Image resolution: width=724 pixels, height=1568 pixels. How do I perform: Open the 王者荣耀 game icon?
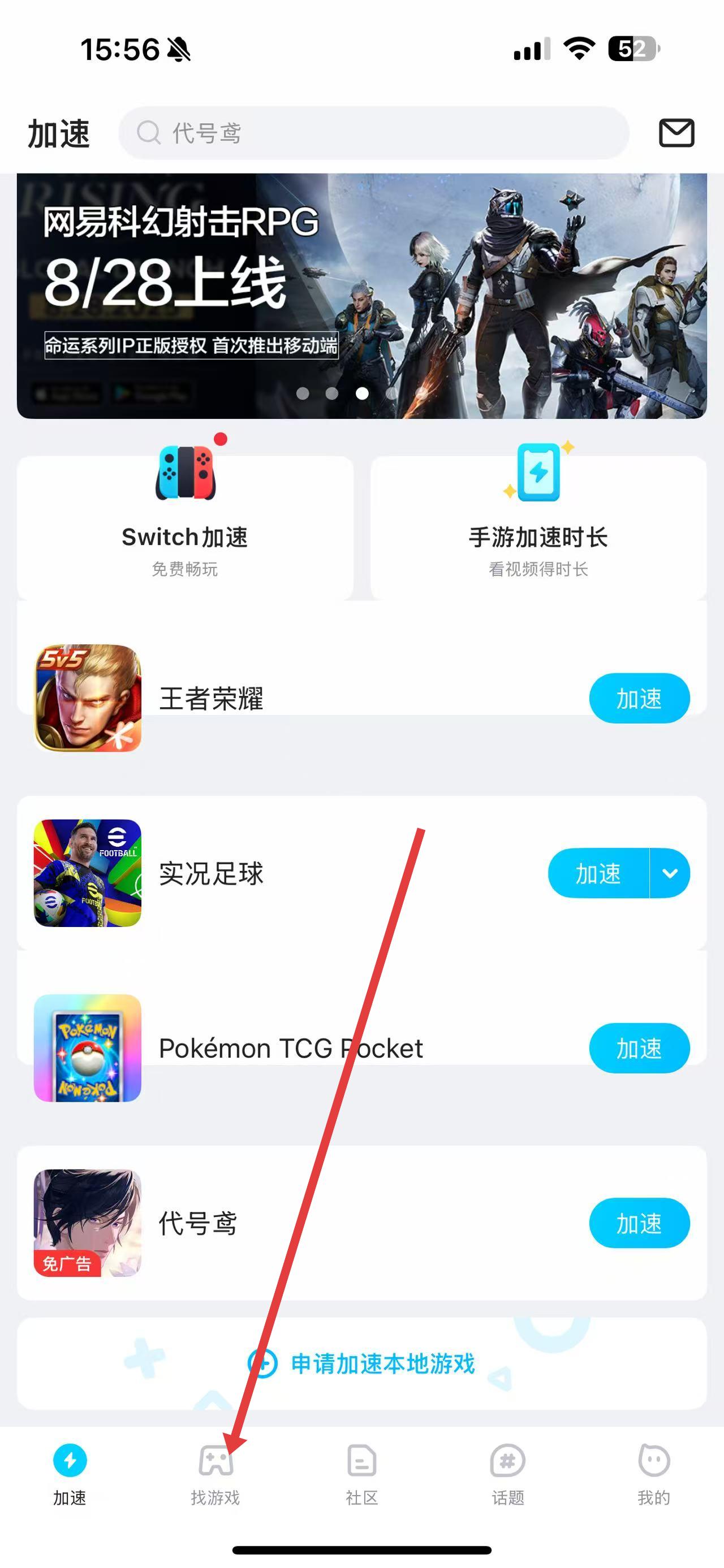pos(88,698)
